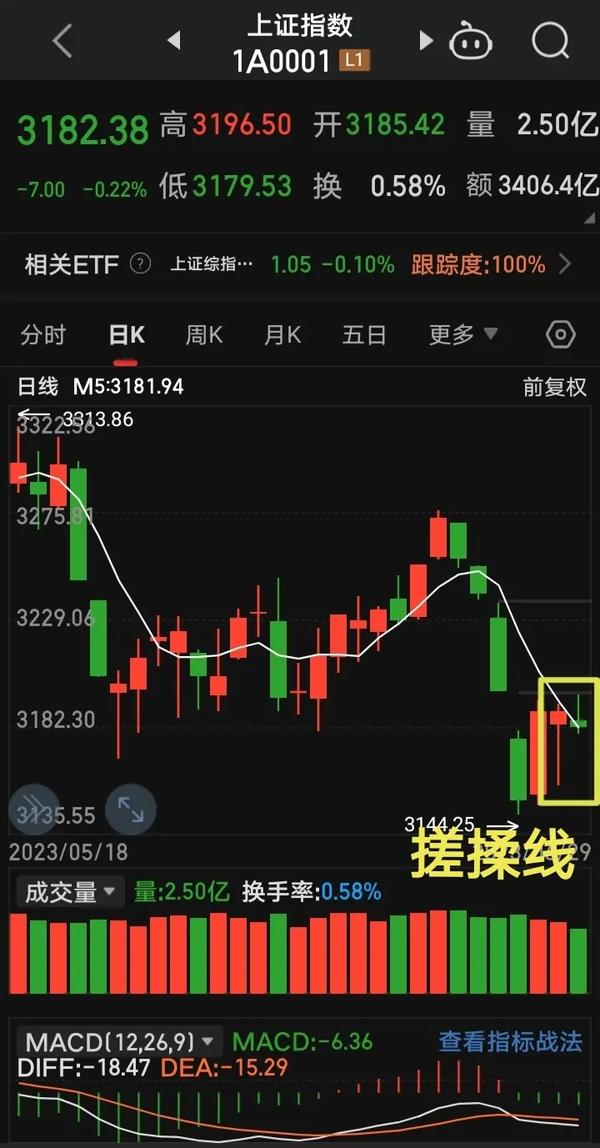Open the search magnifier

click(x=550, y=41)
